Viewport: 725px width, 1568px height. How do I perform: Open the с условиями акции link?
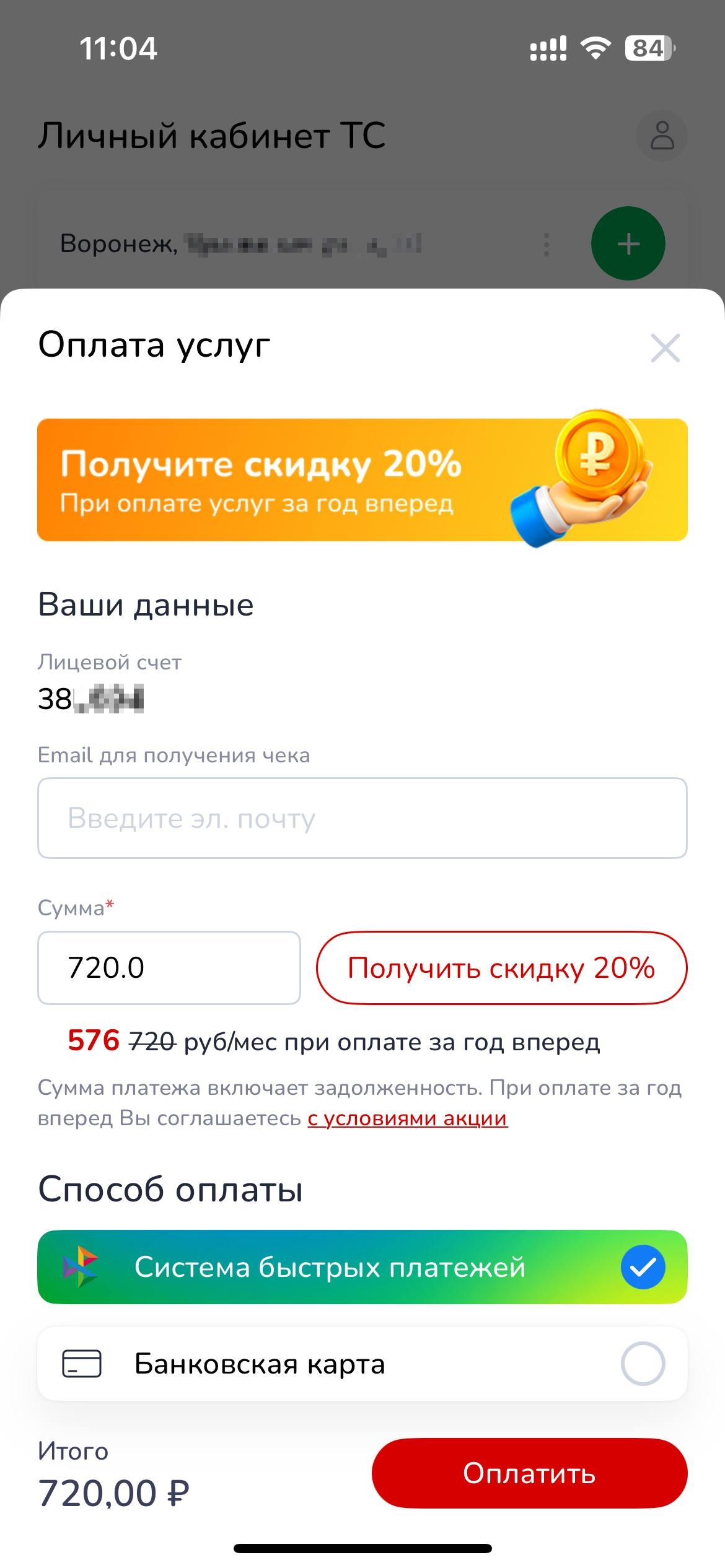[x=408, y=1119]
